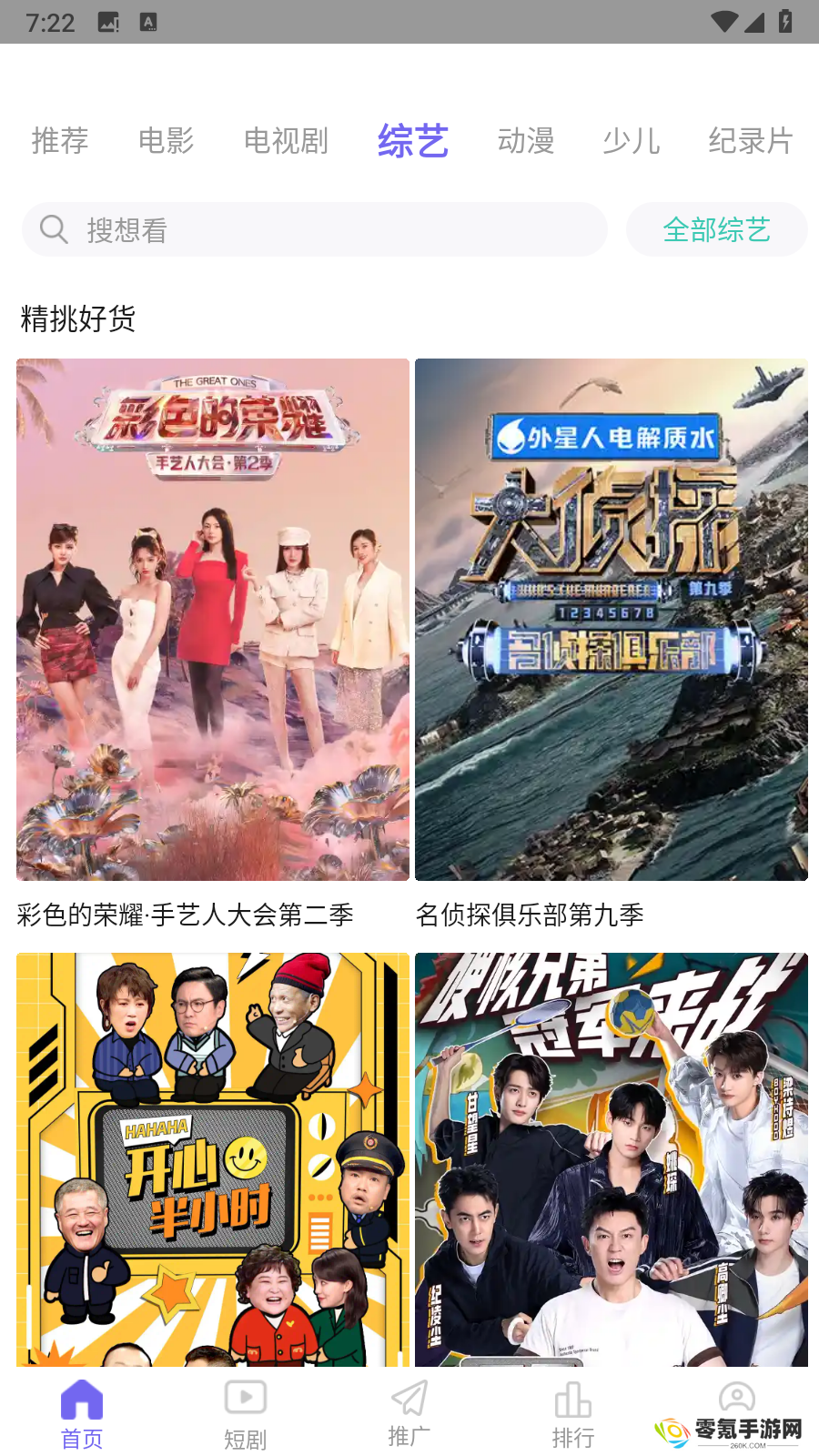Screen dimensions: 819x1456
Task: Switch to the 纪录片 tab
Action: pyautogui.click(x=751, y=141)
